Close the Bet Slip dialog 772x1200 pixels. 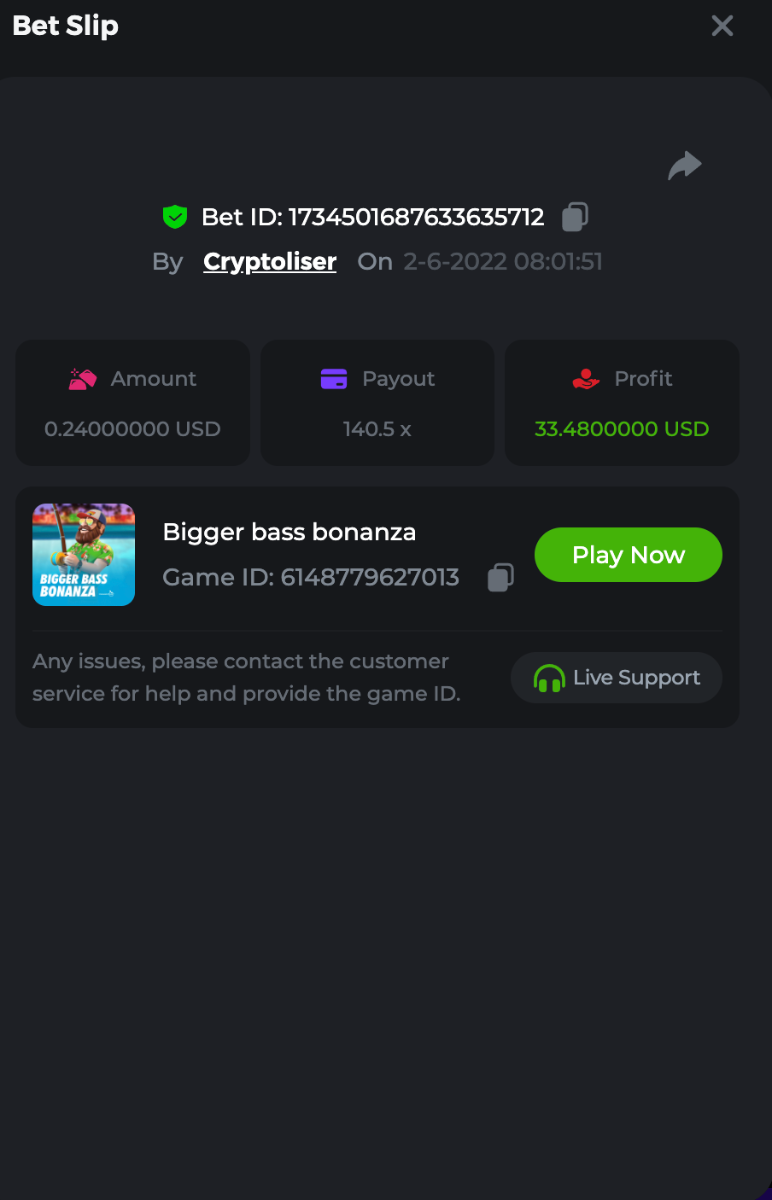722,26
